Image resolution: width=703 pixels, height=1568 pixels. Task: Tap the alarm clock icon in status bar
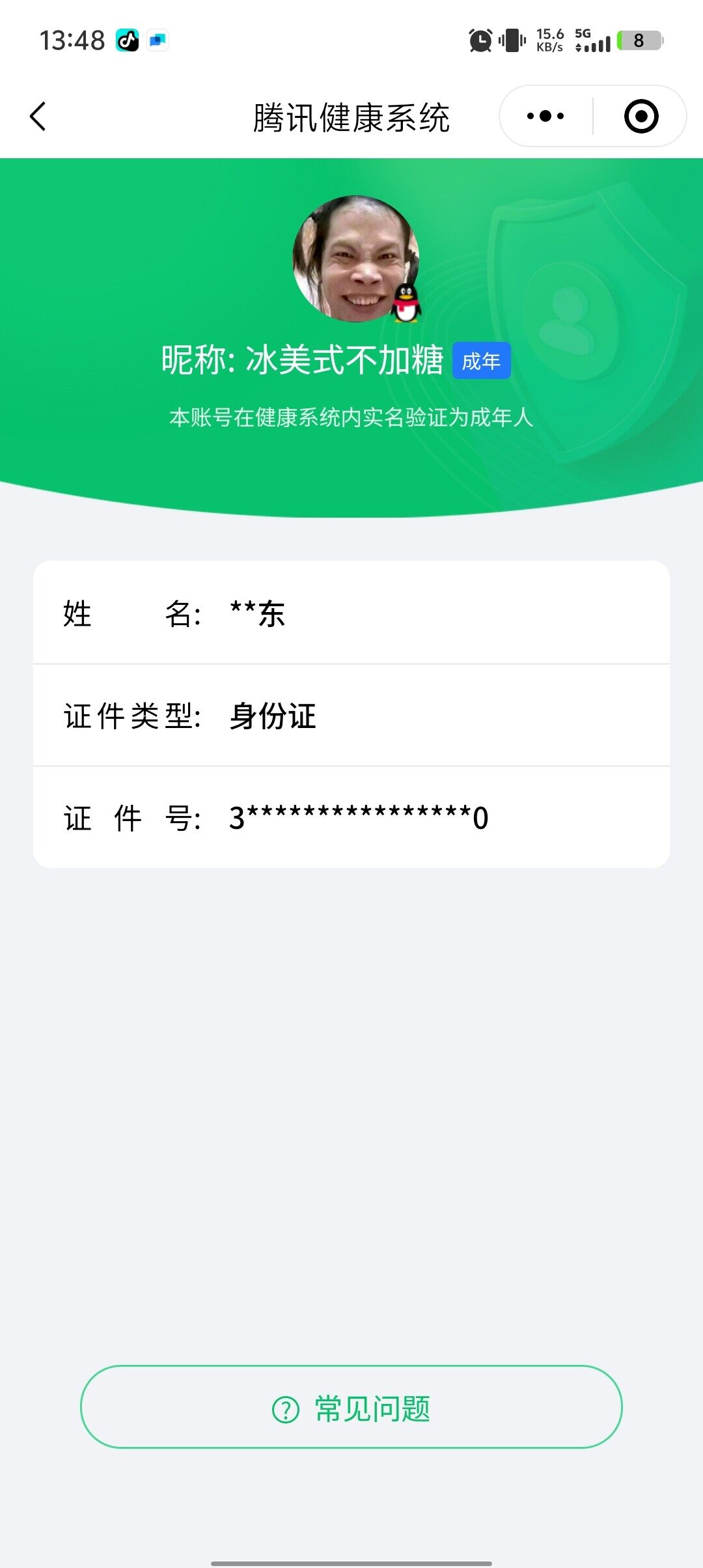480,40
